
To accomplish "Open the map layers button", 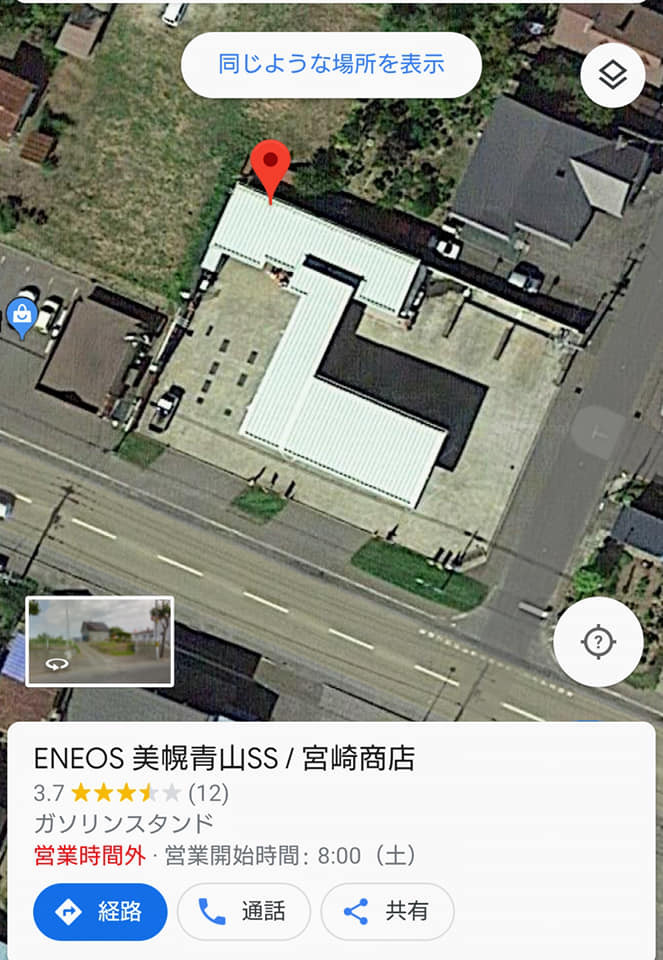I will [612, 74].
